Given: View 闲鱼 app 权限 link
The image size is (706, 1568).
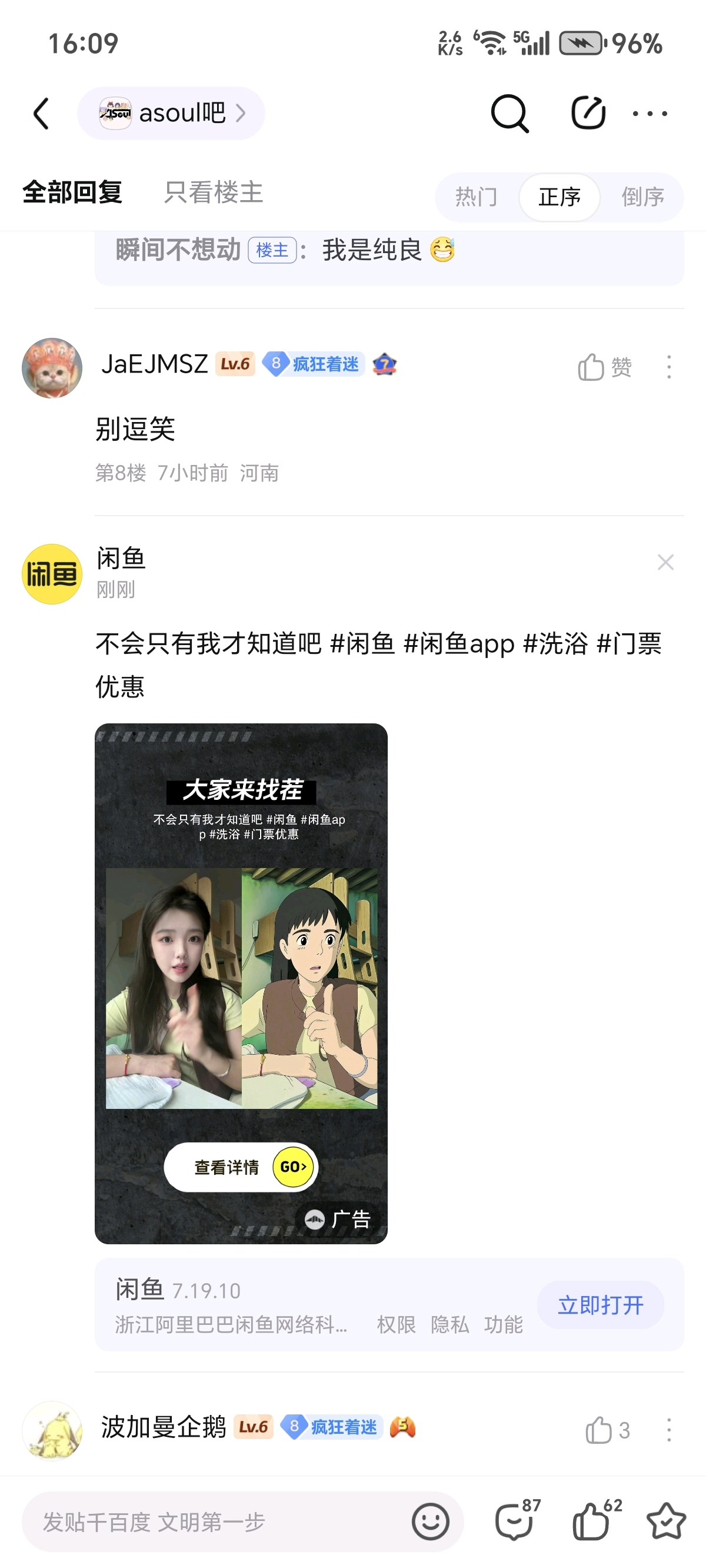Looking at the screenshot, I should (396, 1324).
